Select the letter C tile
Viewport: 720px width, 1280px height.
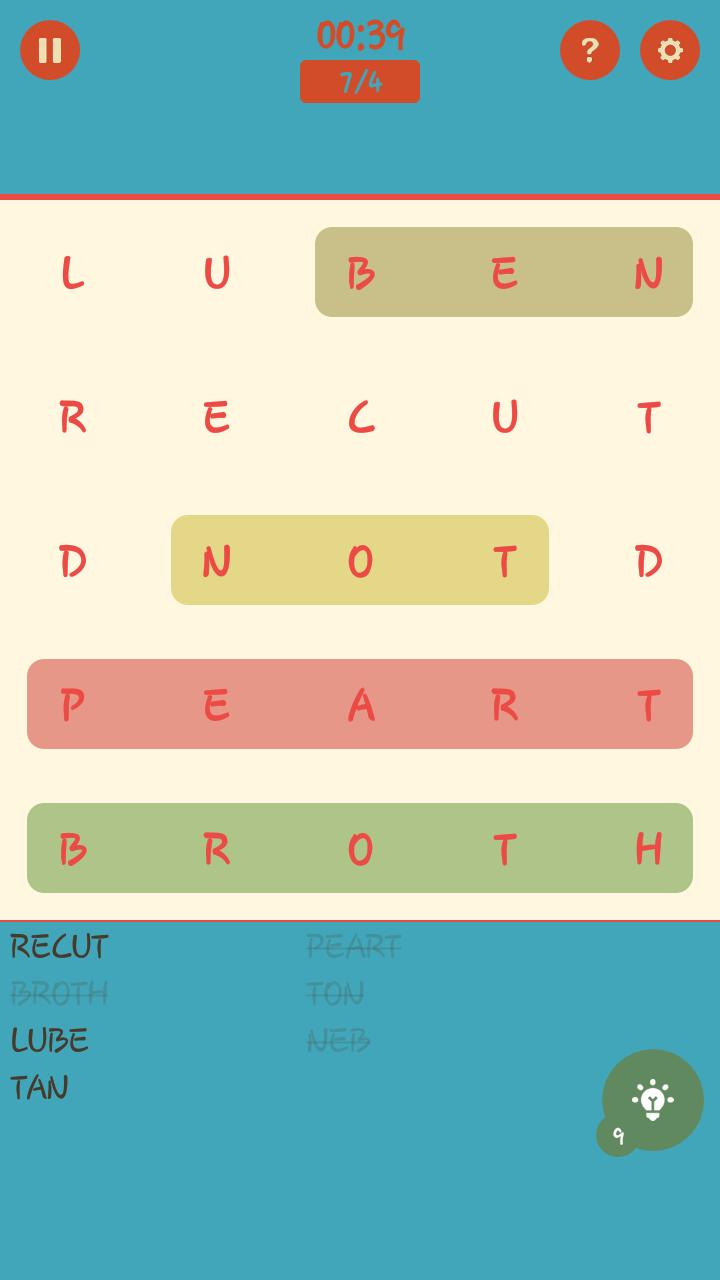tap(361, 417)
